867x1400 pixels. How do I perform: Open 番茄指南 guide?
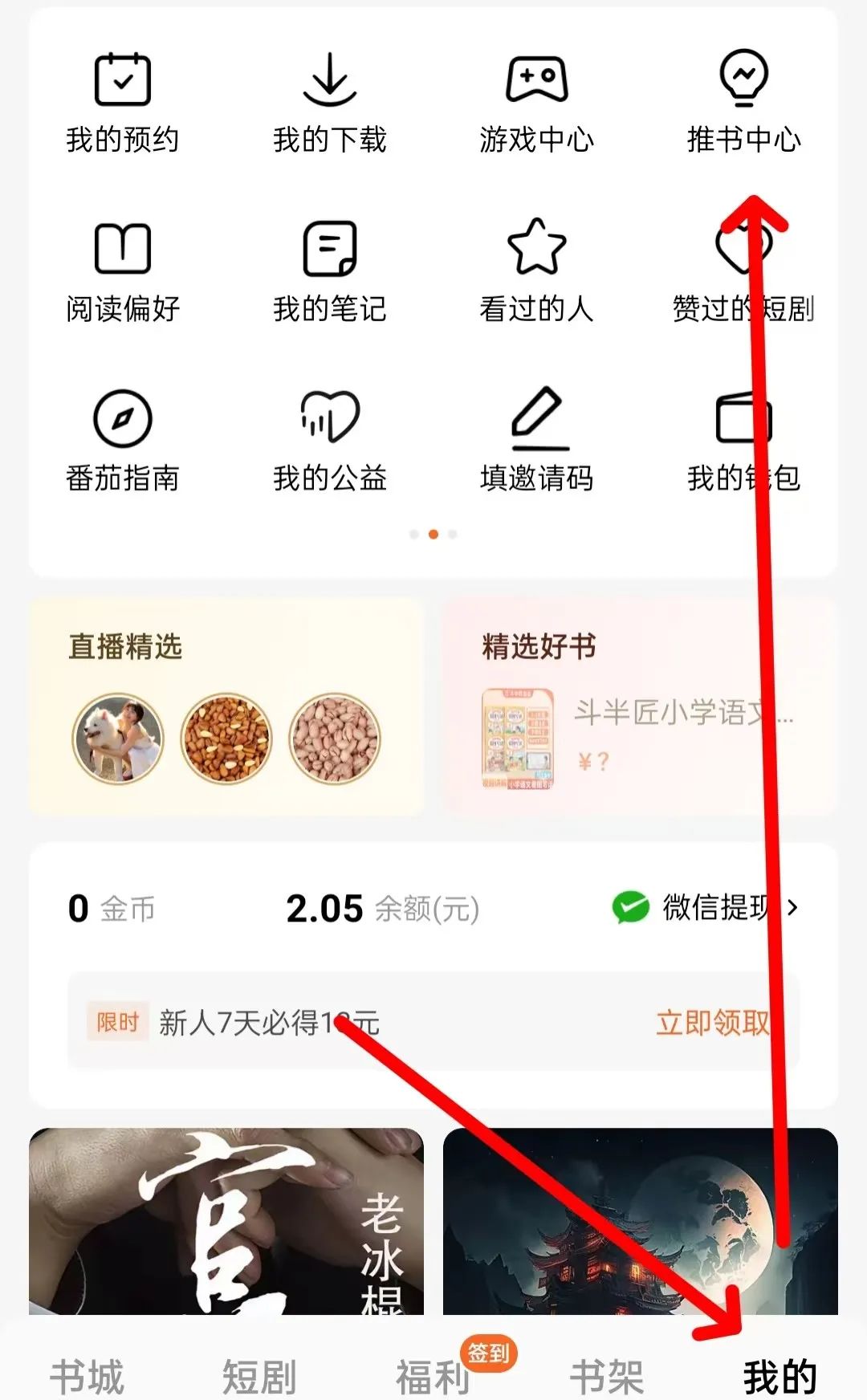click(x=122, y=442)
